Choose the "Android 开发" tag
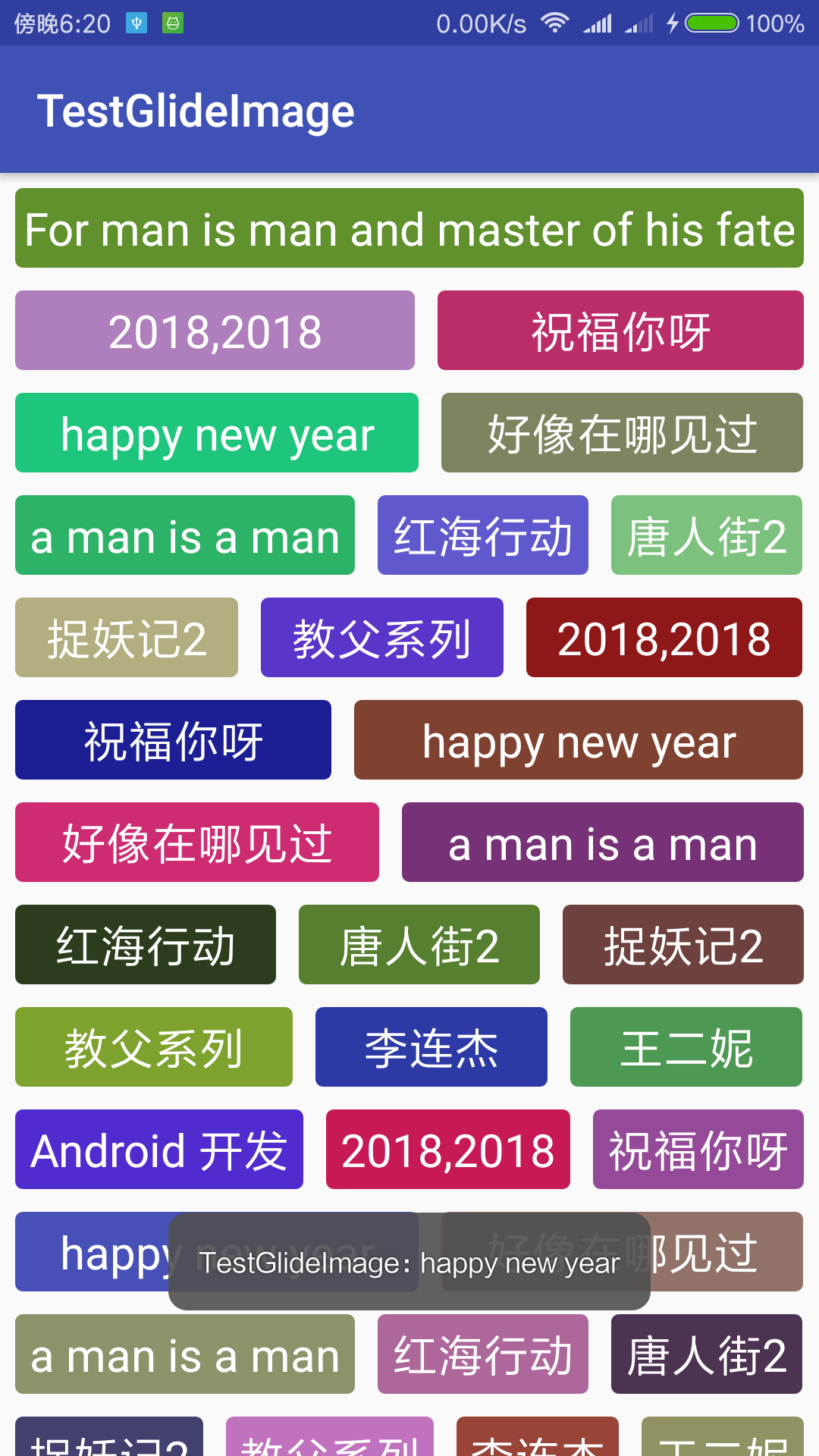The image size is (819, 1456). point(159,1150)
